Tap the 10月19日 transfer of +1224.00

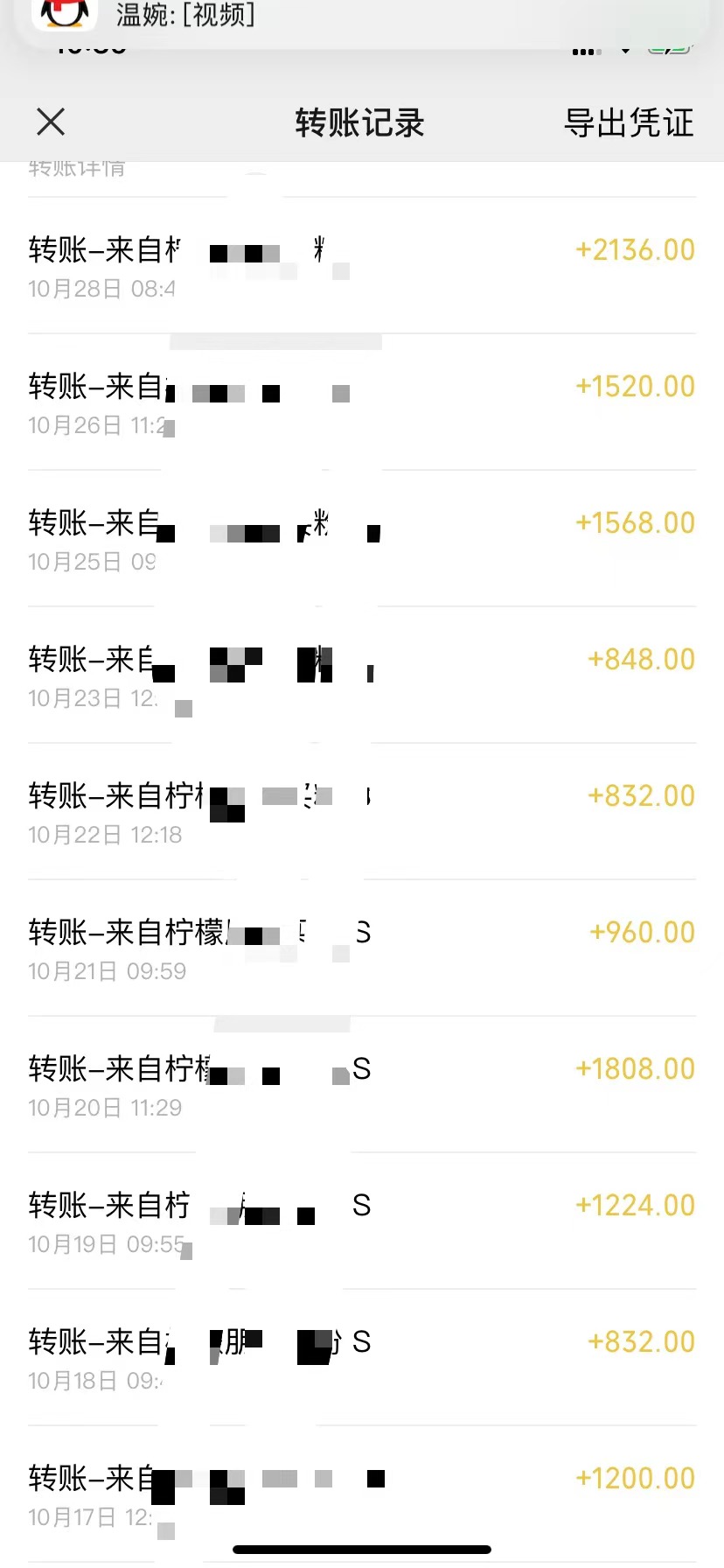tap(362, 1221)
